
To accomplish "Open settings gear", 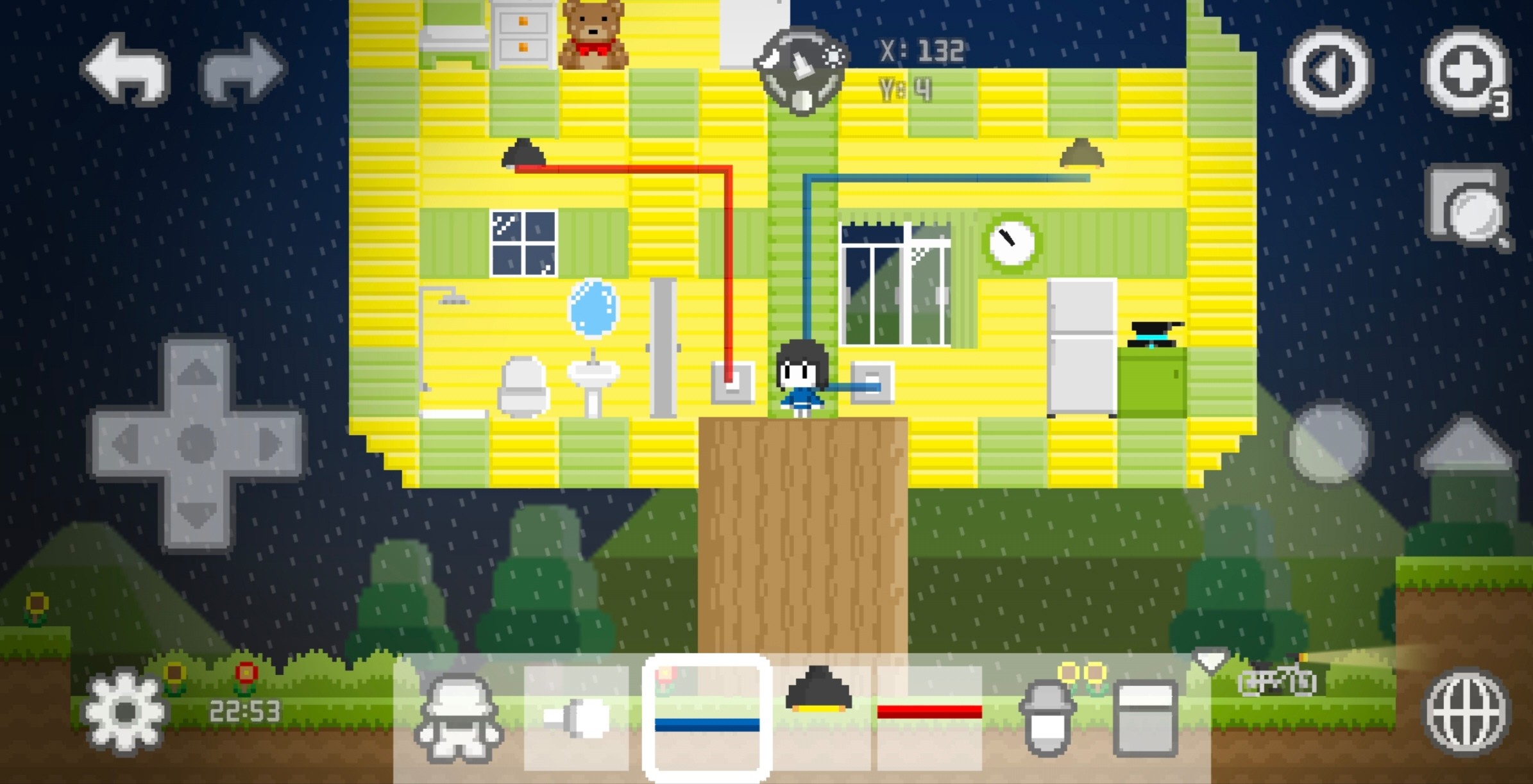I will click(x=125, y=712).
